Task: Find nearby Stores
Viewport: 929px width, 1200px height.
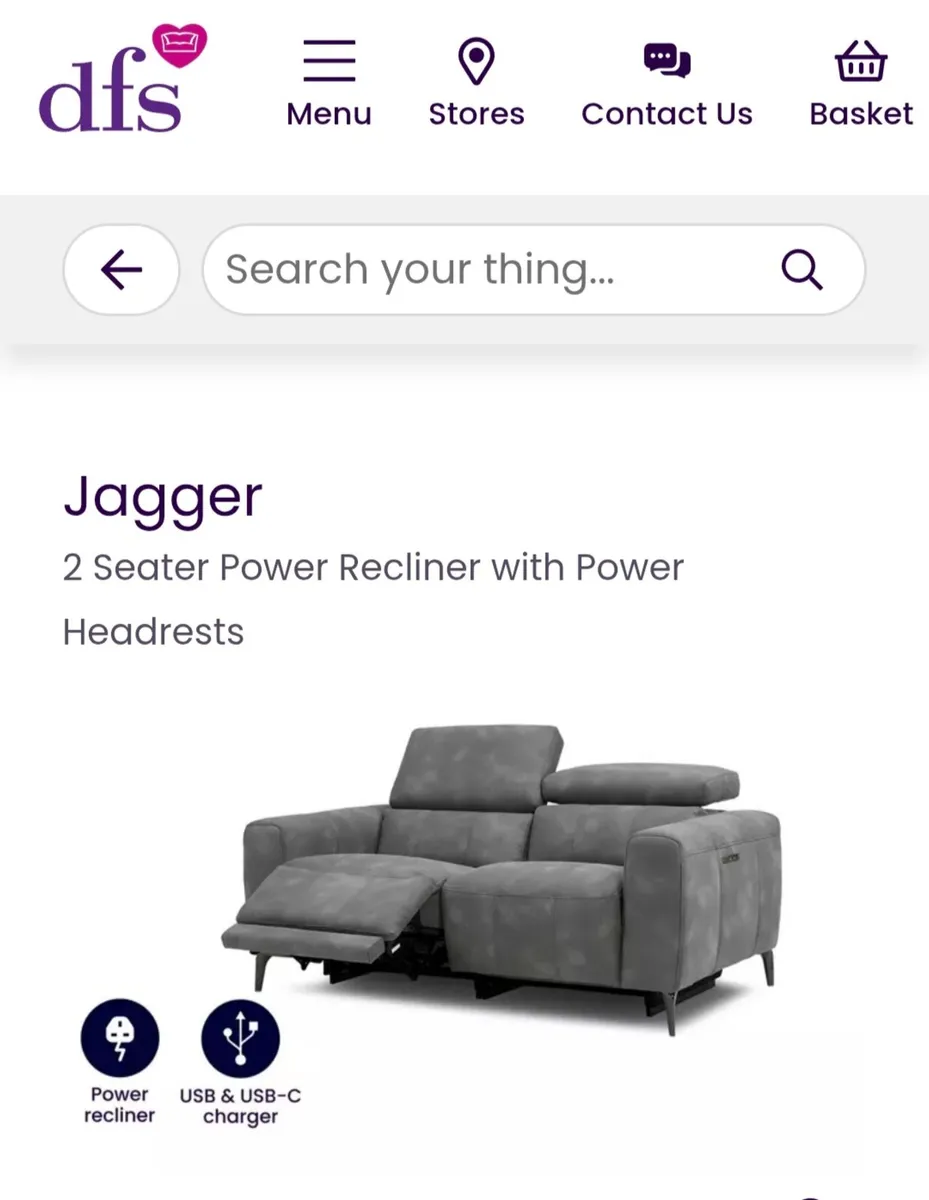Action: click(x=476, y=84)
